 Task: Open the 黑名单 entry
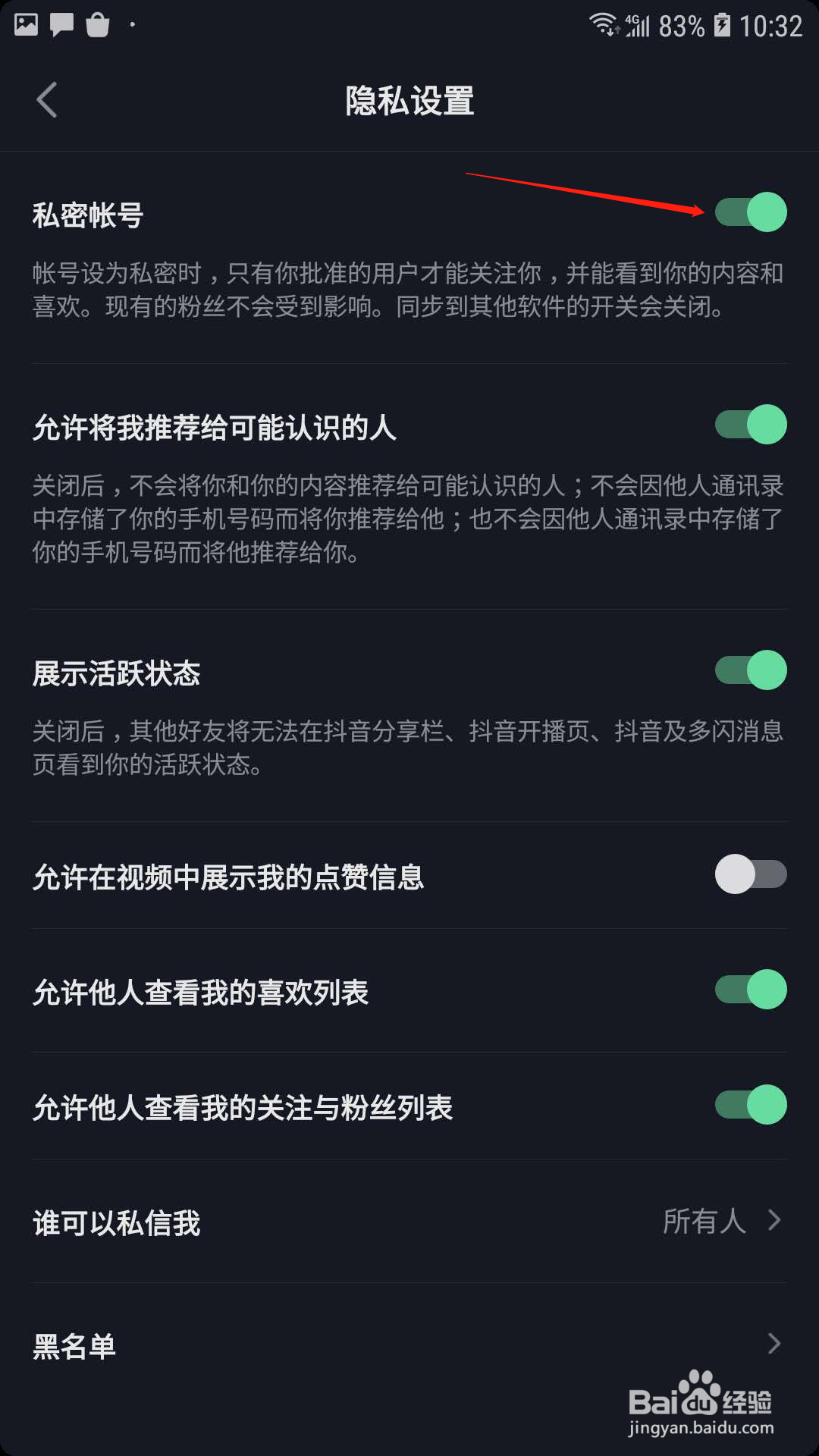[x=73, y=1346]
